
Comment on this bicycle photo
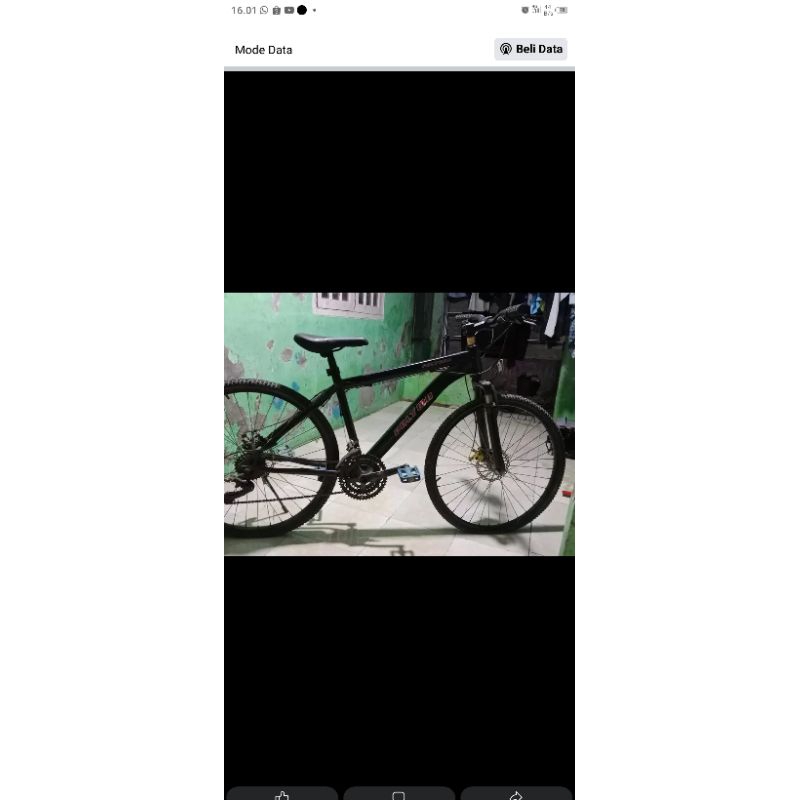[398, 794]
